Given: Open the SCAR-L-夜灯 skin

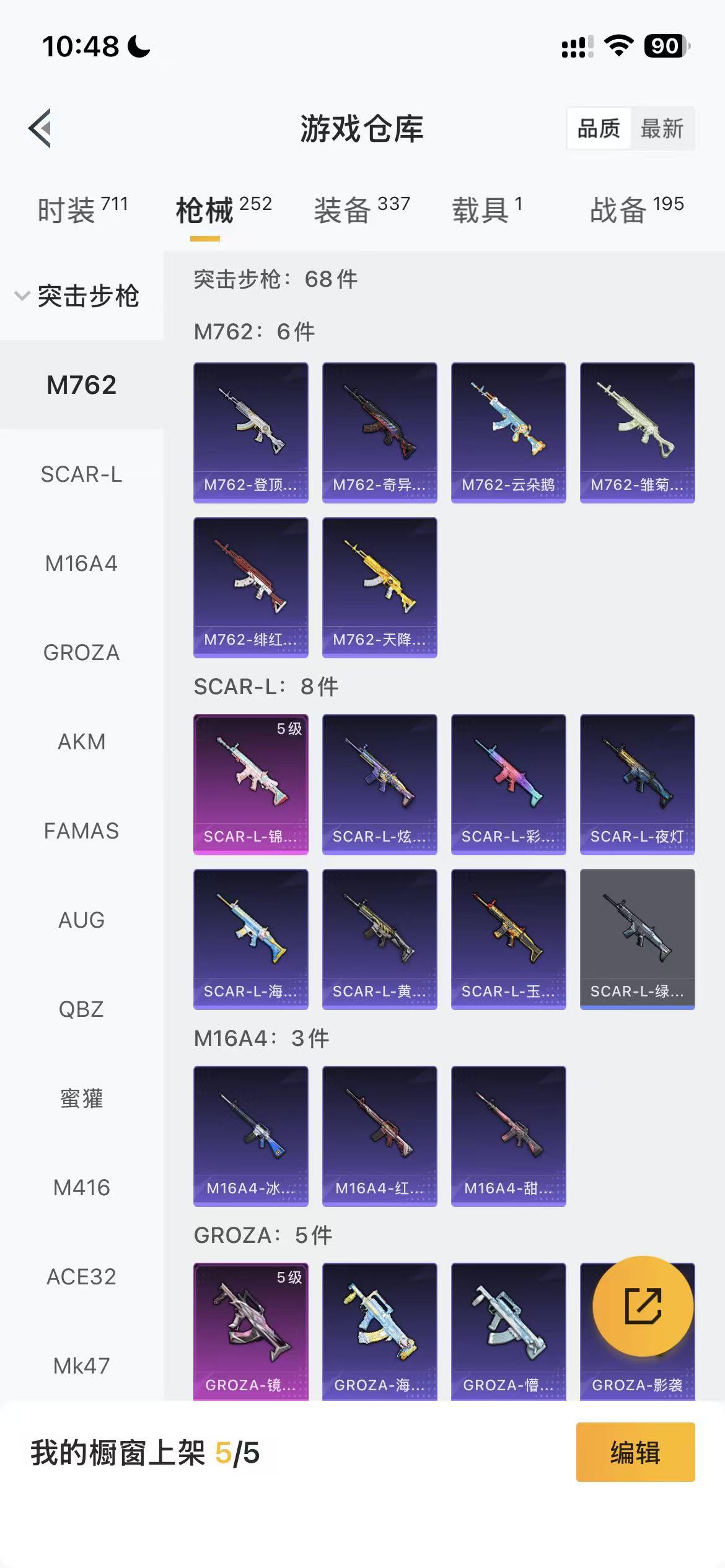Looking at the screenshot, I should pos(637,784).
